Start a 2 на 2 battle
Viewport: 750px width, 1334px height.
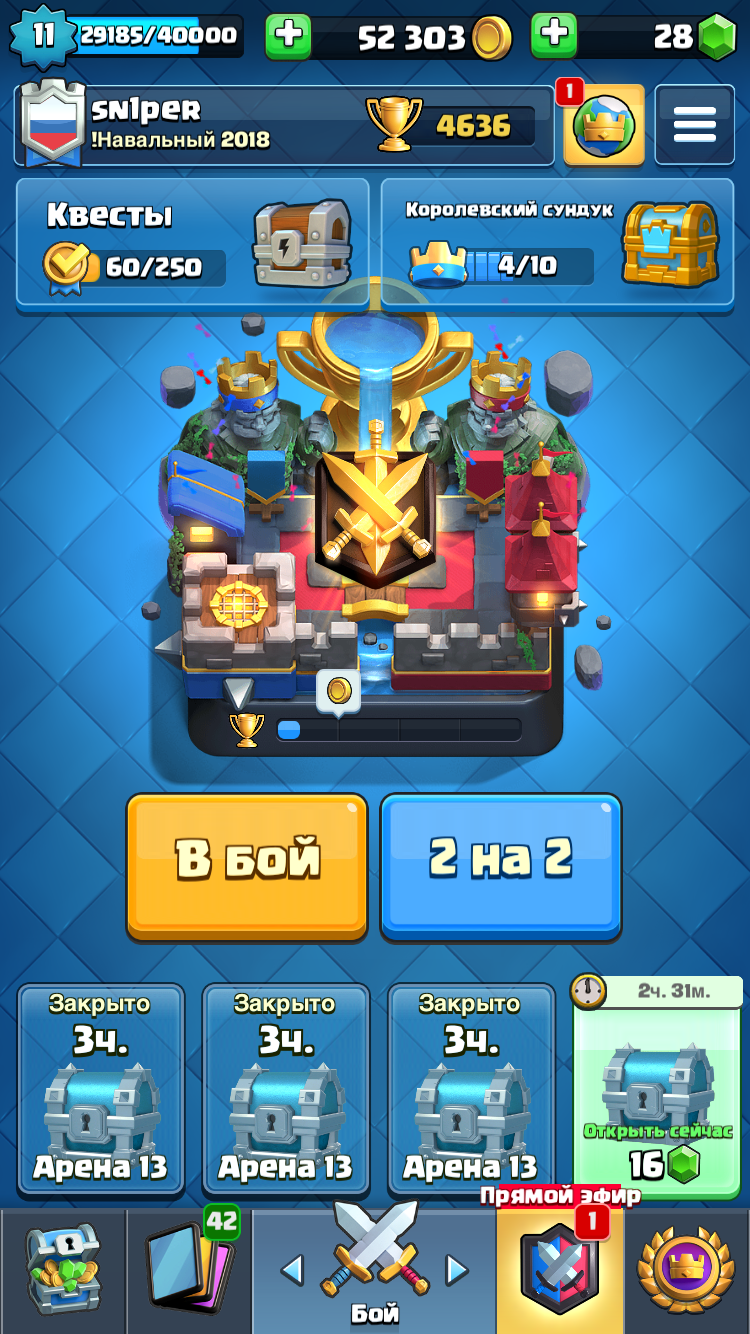(501, 866)
